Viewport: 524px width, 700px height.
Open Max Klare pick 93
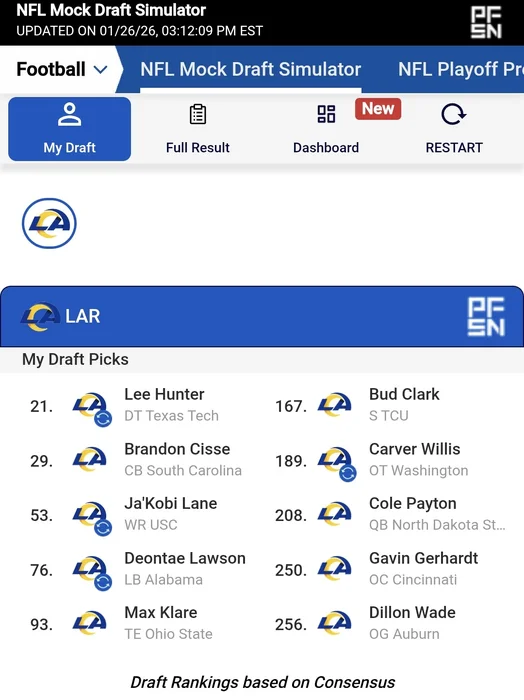[x=136, y=624]
